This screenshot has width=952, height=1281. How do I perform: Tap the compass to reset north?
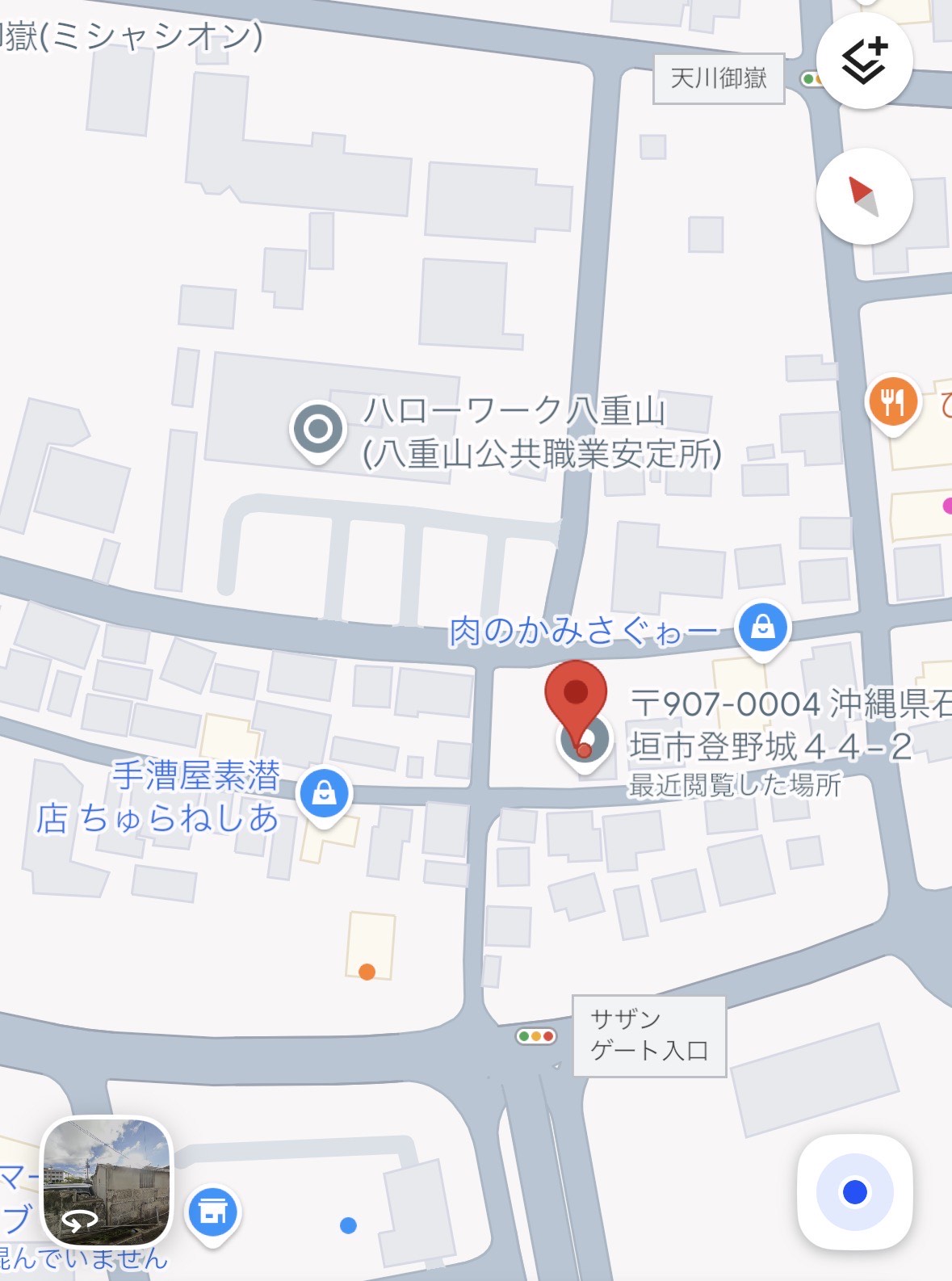click(864, 196)
